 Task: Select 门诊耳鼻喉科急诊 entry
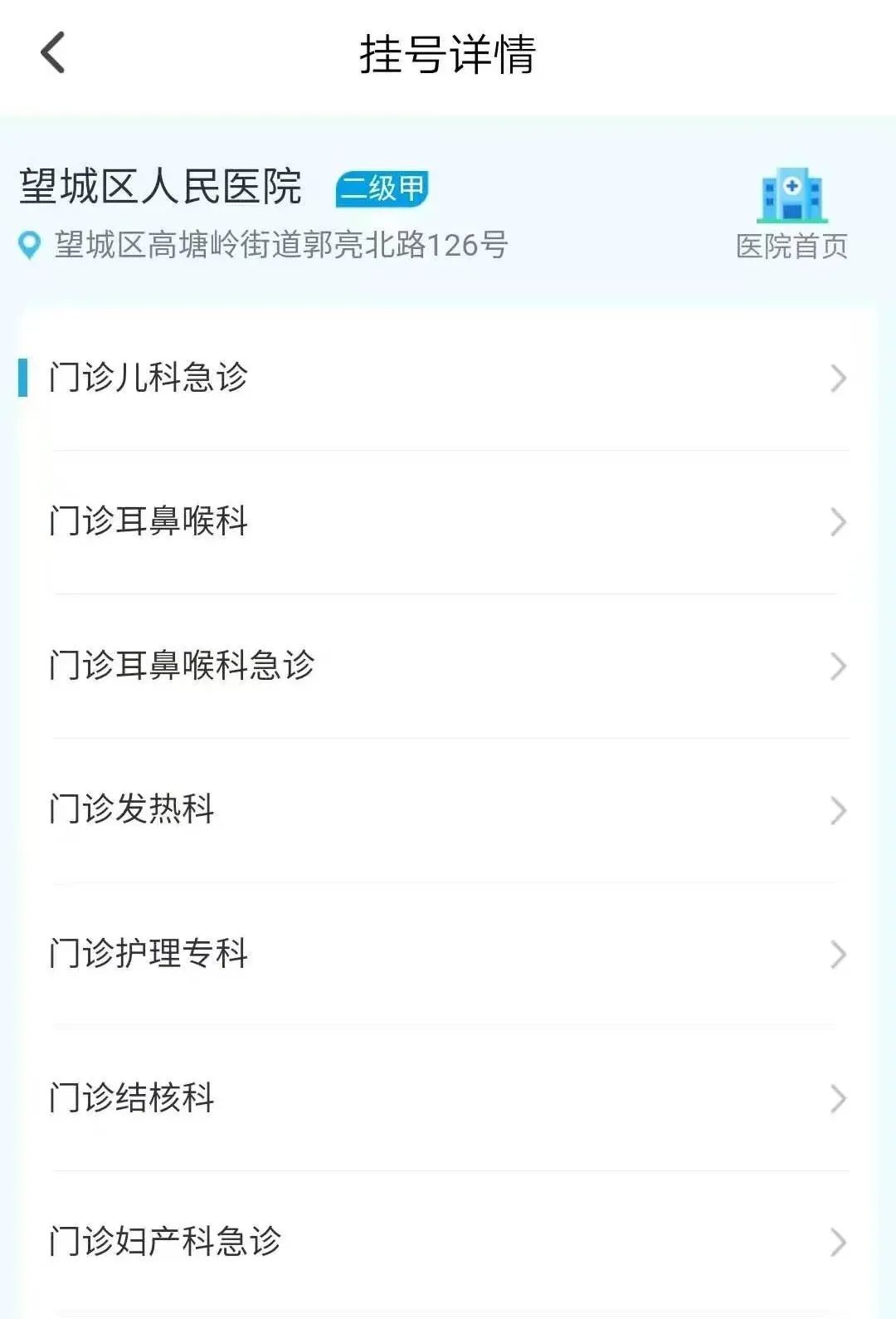pos(181,666)
